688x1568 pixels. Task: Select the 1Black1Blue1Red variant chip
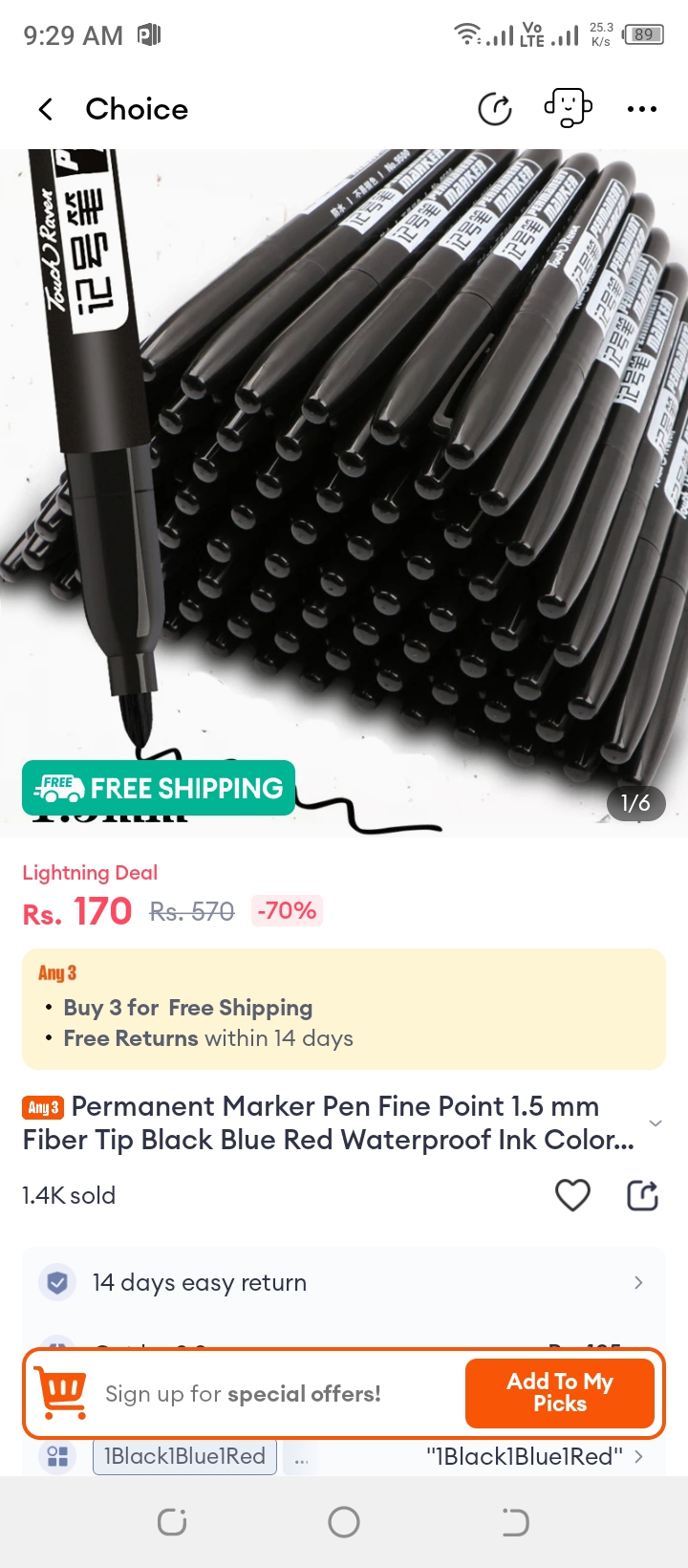point(184,1456)
